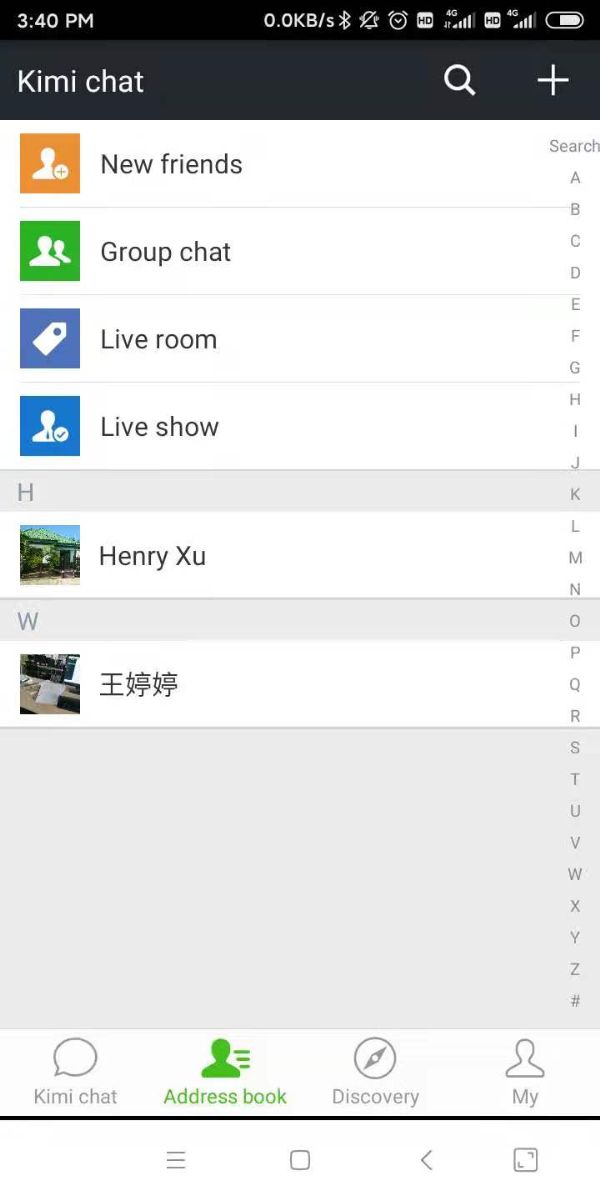The height and width of the screenshot is (1200, 600).
Task: Tap Search in the alphabet index
Action: pyautogui.click(x=574, y=146)
